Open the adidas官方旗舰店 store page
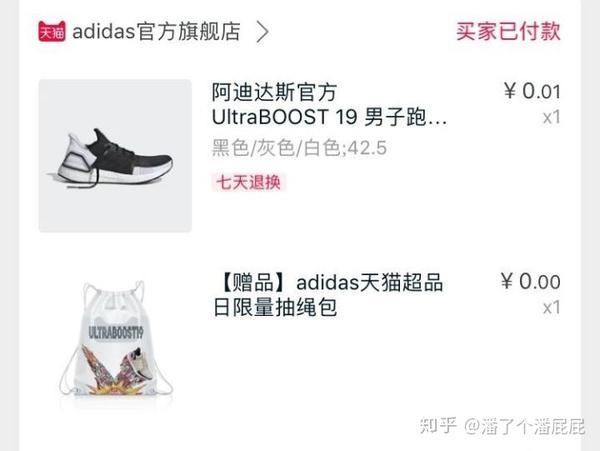 pyautogui.click(x=155, y=31)
